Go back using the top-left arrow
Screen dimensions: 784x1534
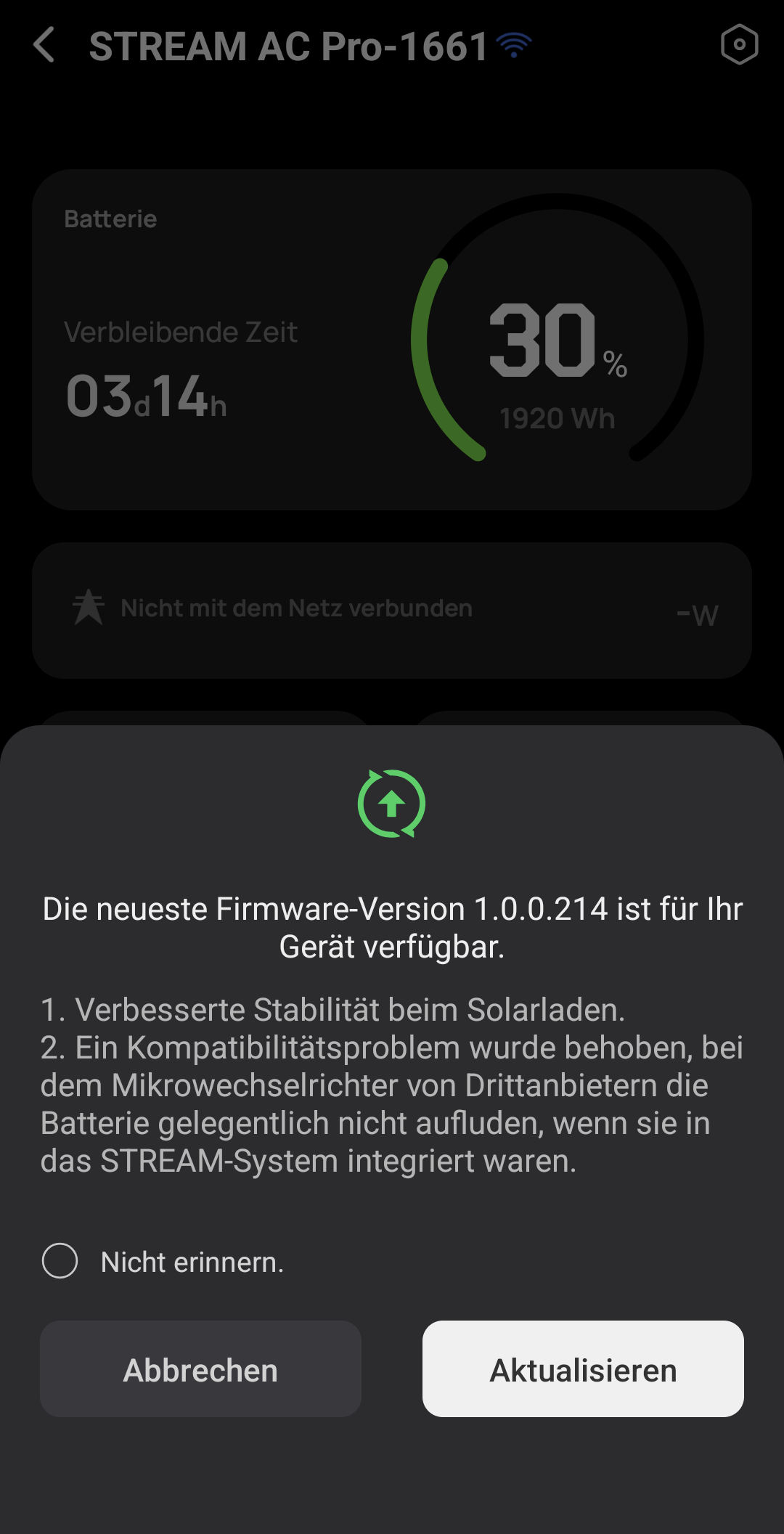pos(44,45)
